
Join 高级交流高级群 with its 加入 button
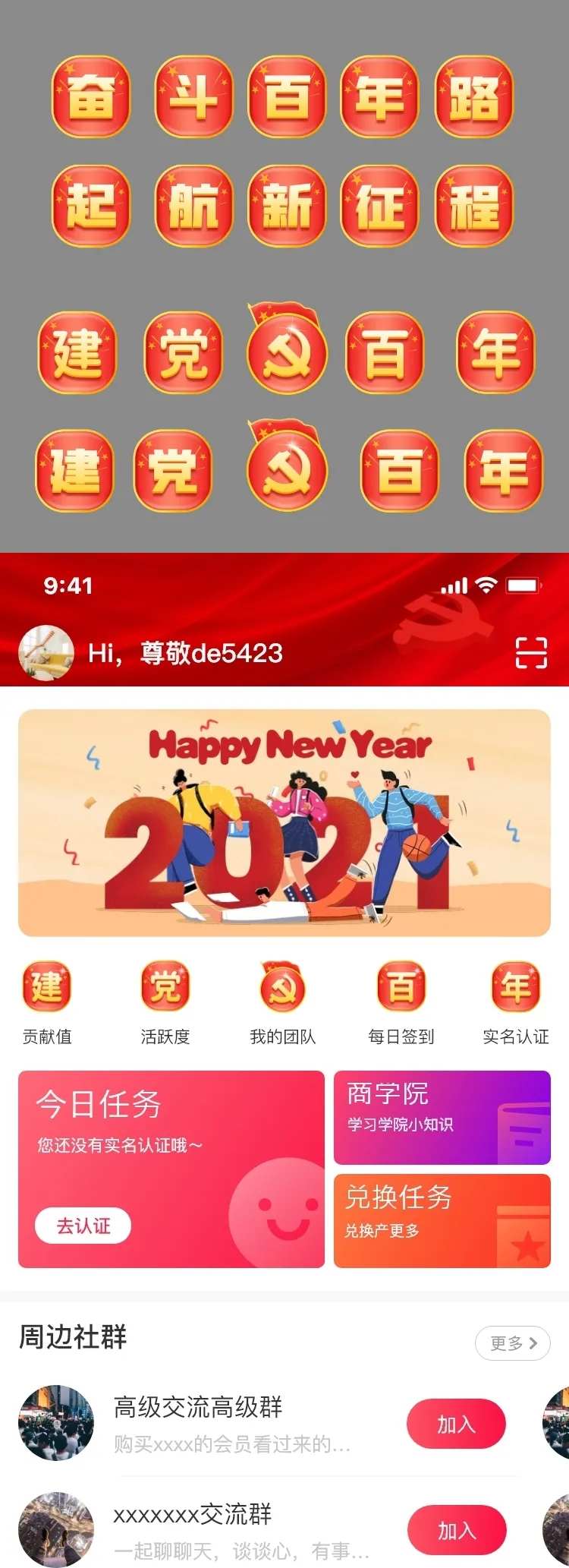[456, 1424]
